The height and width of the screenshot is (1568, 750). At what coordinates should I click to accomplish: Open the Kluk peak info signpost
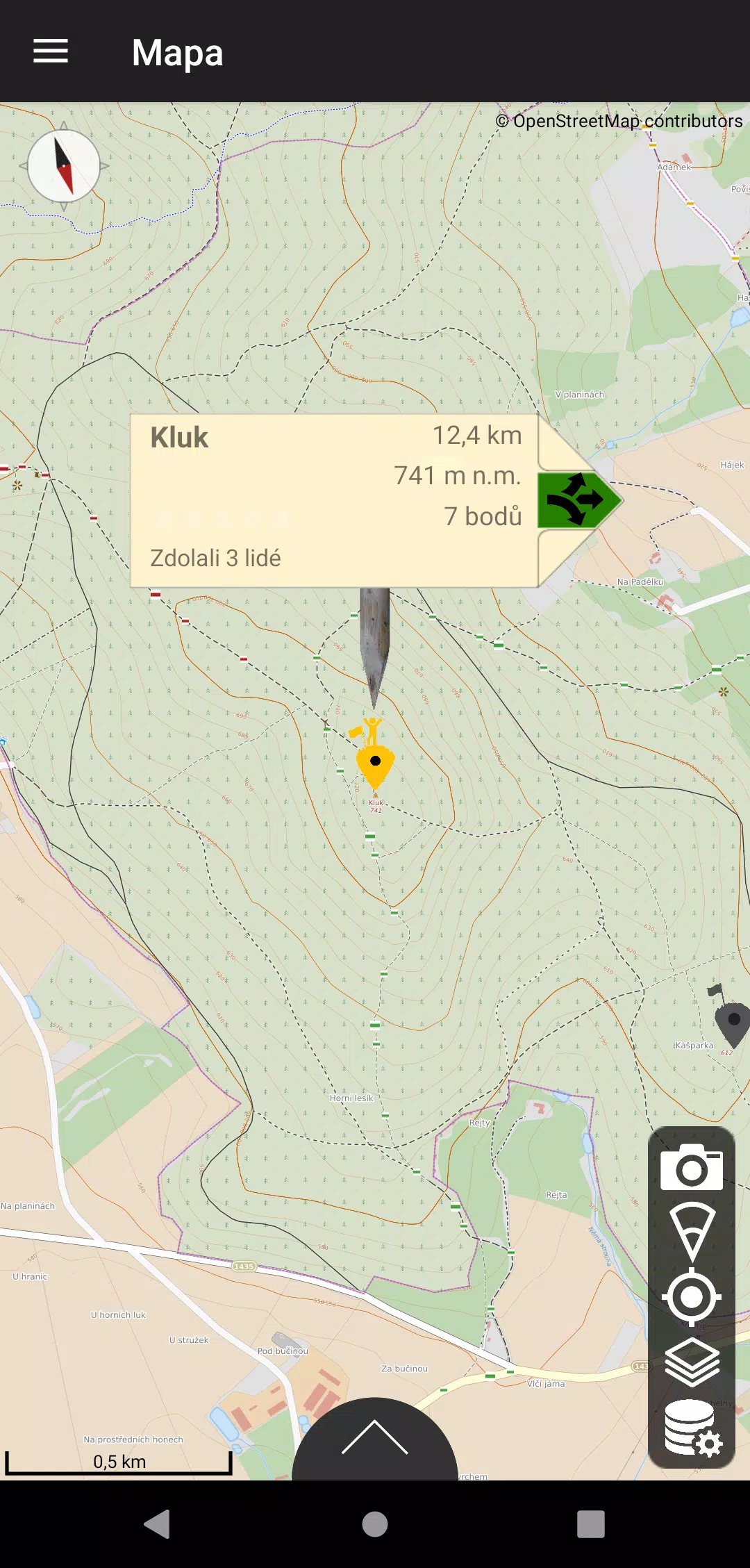333,500
